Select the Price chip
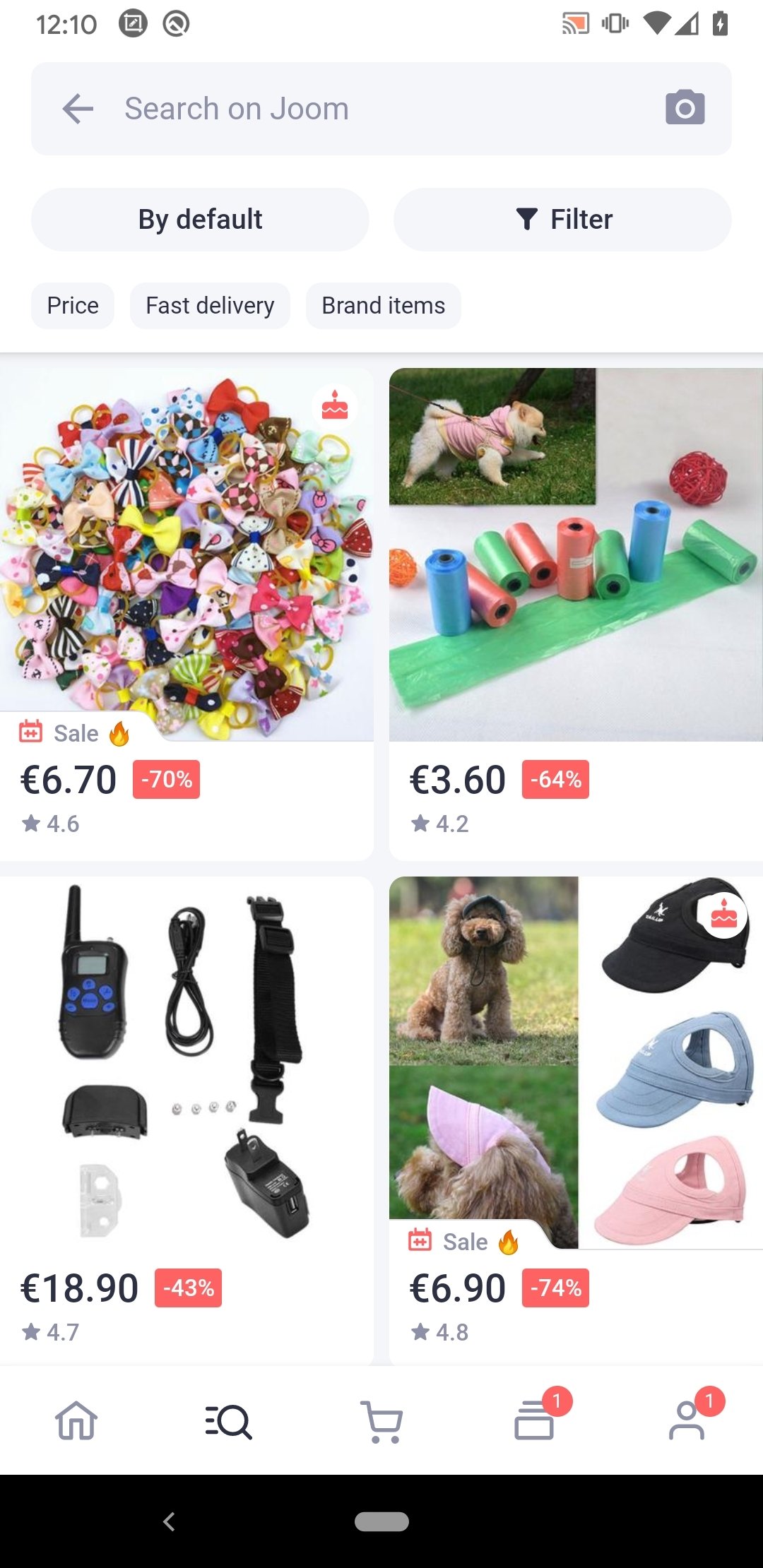This screenshot has width=763, height=1568. 73,306
